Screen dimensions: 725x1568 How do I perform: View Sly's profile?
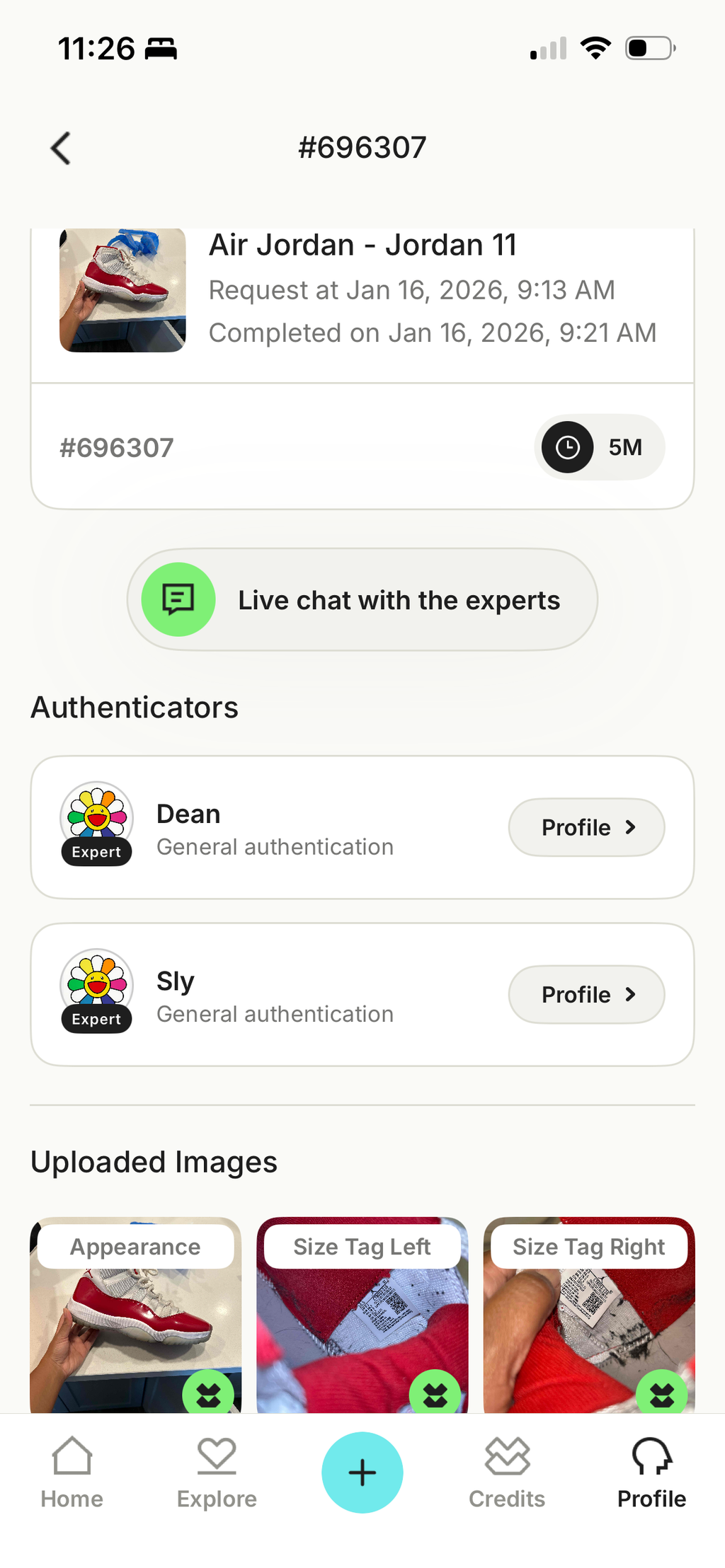[586, 994]
